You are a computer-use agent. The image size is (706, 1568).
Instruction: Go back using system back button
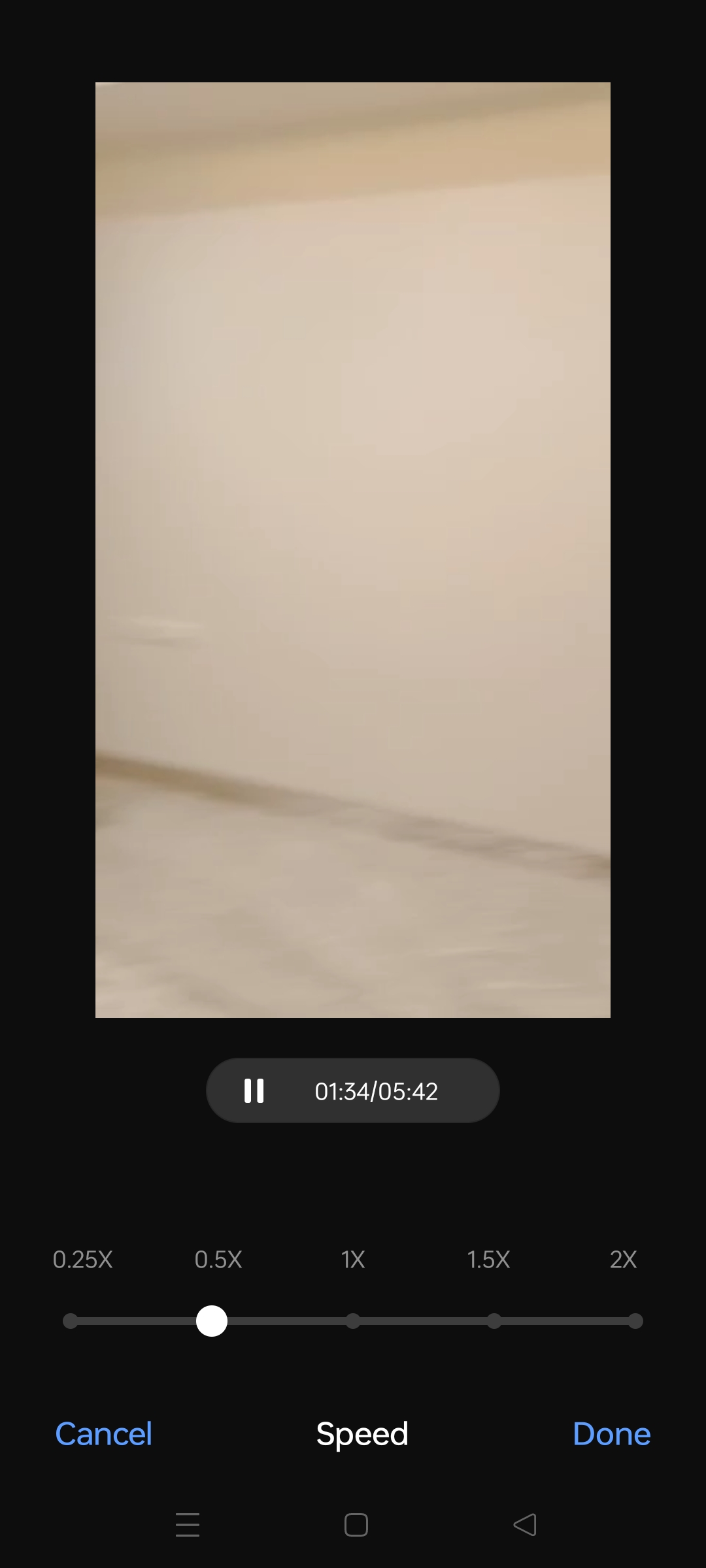click(525, 1525)
